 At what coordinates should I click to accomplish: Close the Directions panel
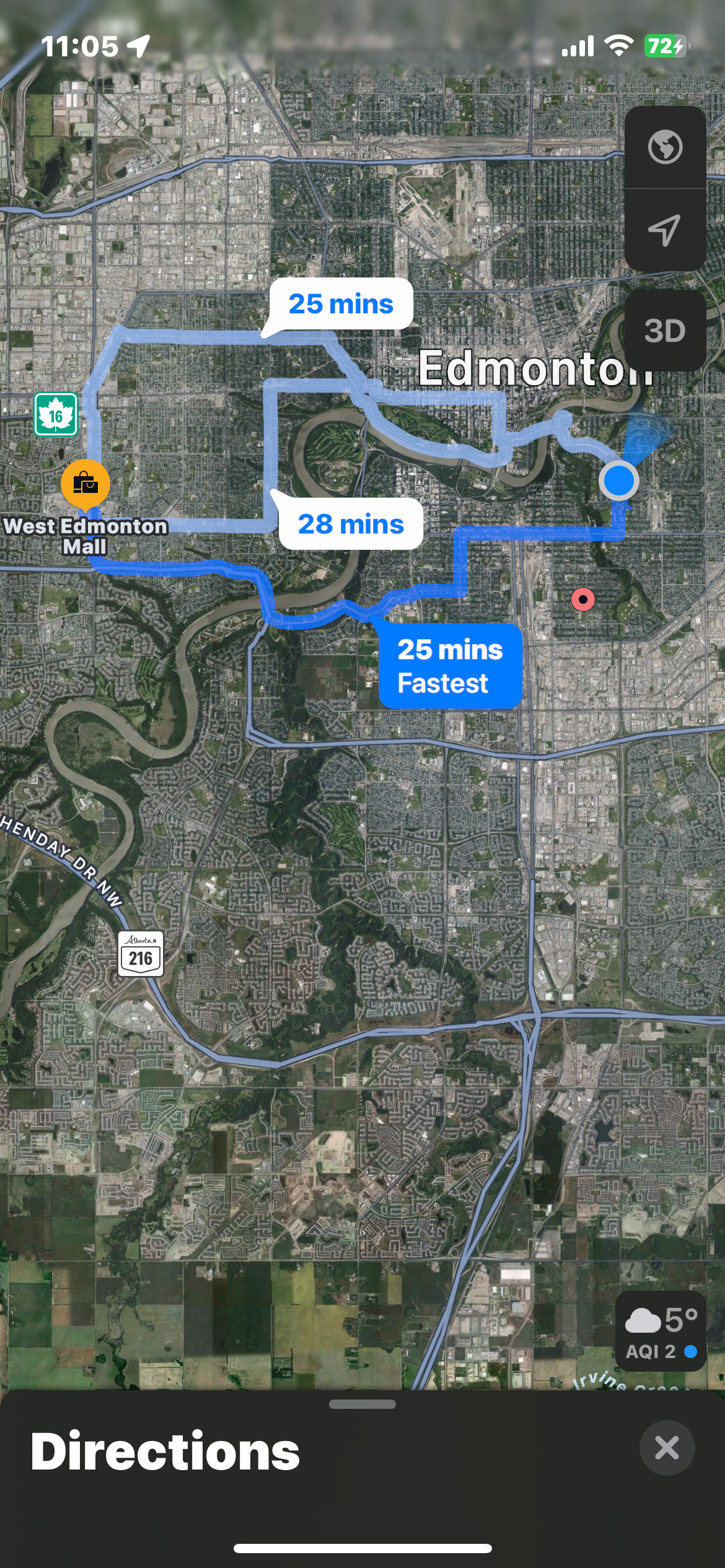pos(667,1448)
